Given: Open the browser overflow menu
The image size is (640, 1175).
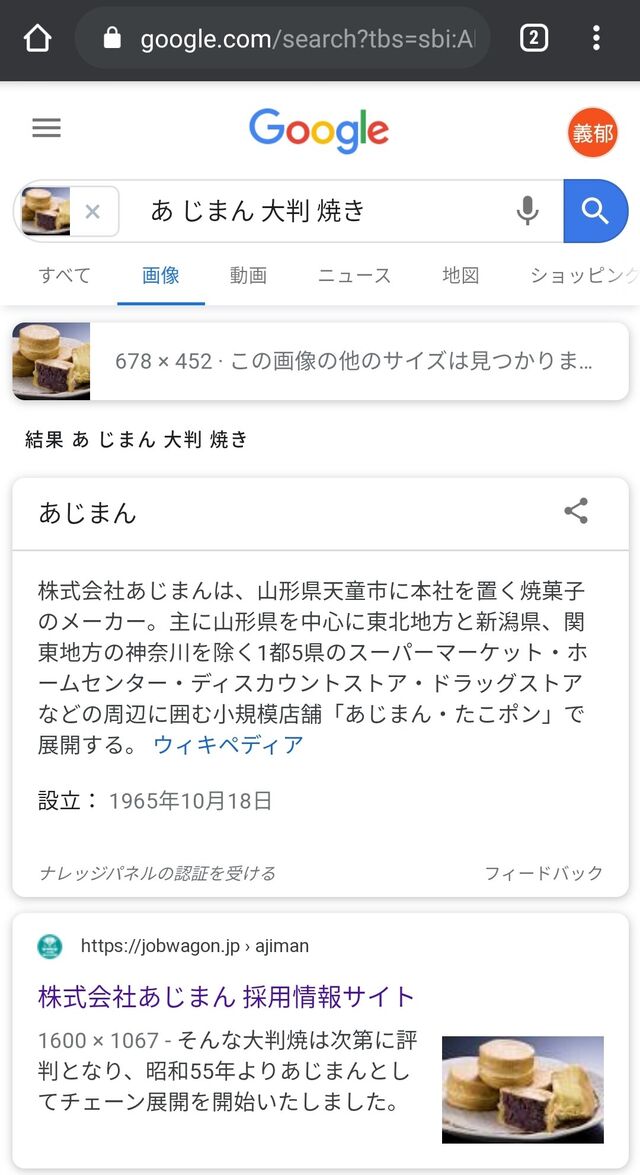Looking at the screenshot, I should [x=596, y=37].
